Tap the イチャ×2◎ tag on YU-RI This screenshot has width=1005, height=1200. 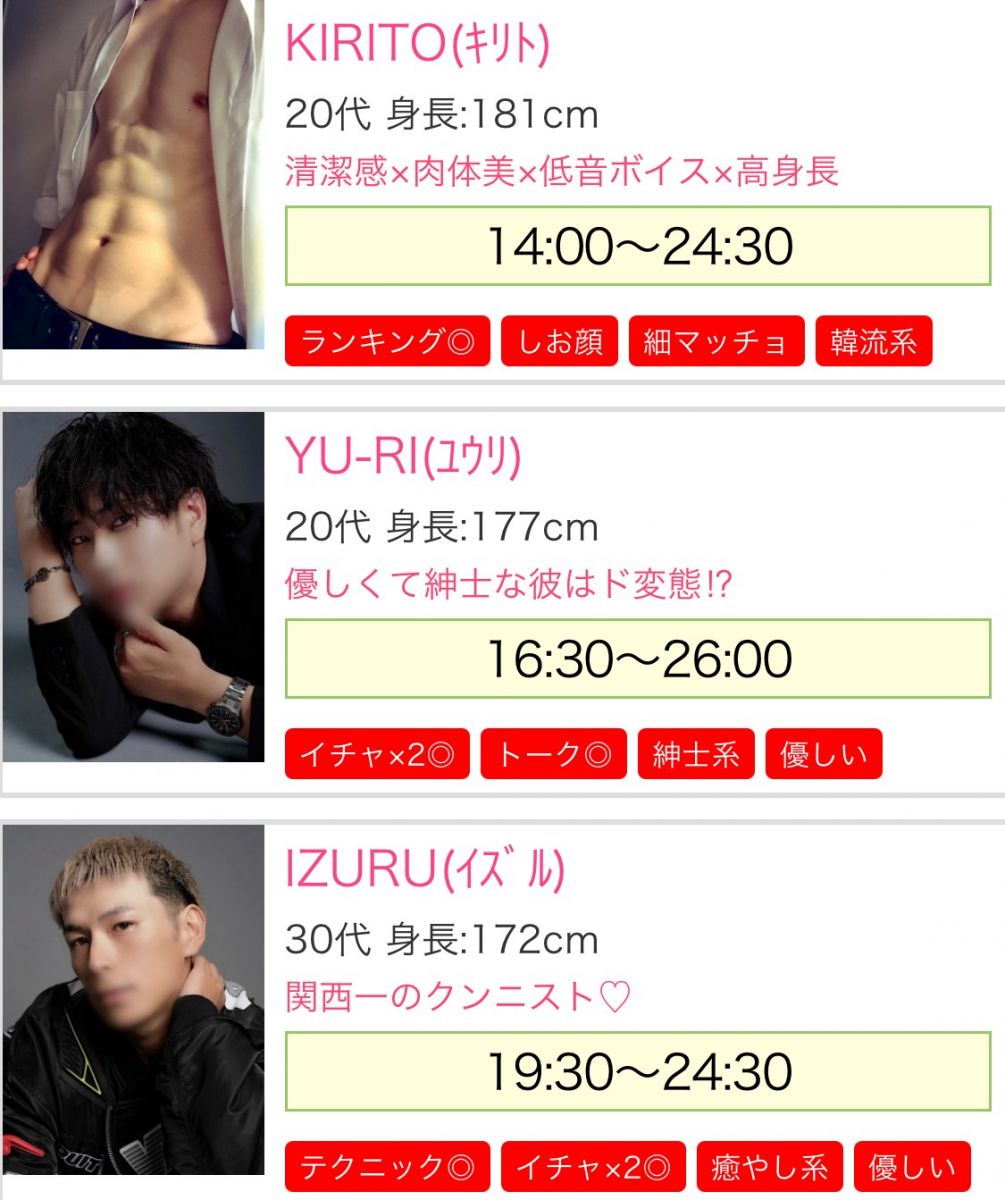click(377, 754)
